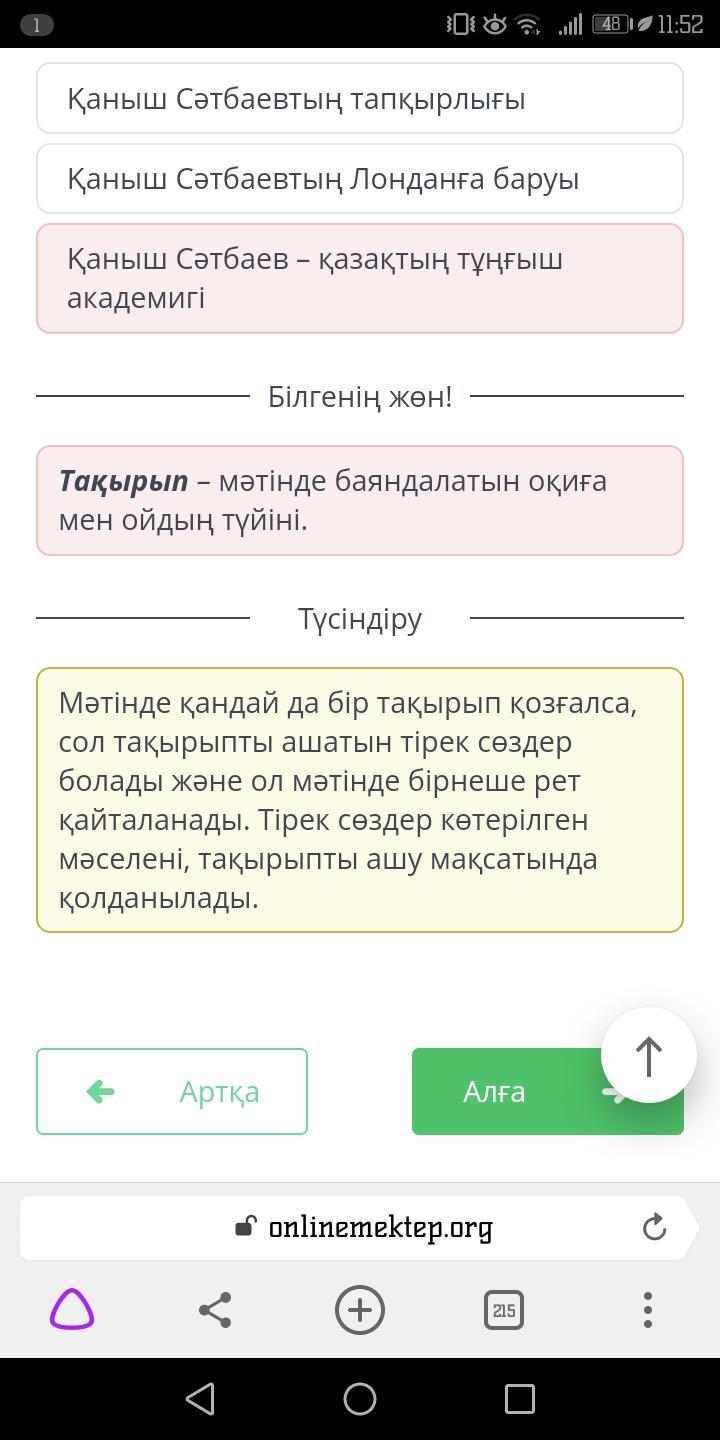Open the tab switcher showing 215
The image size is (720, 1440).
coord(504,1310)
